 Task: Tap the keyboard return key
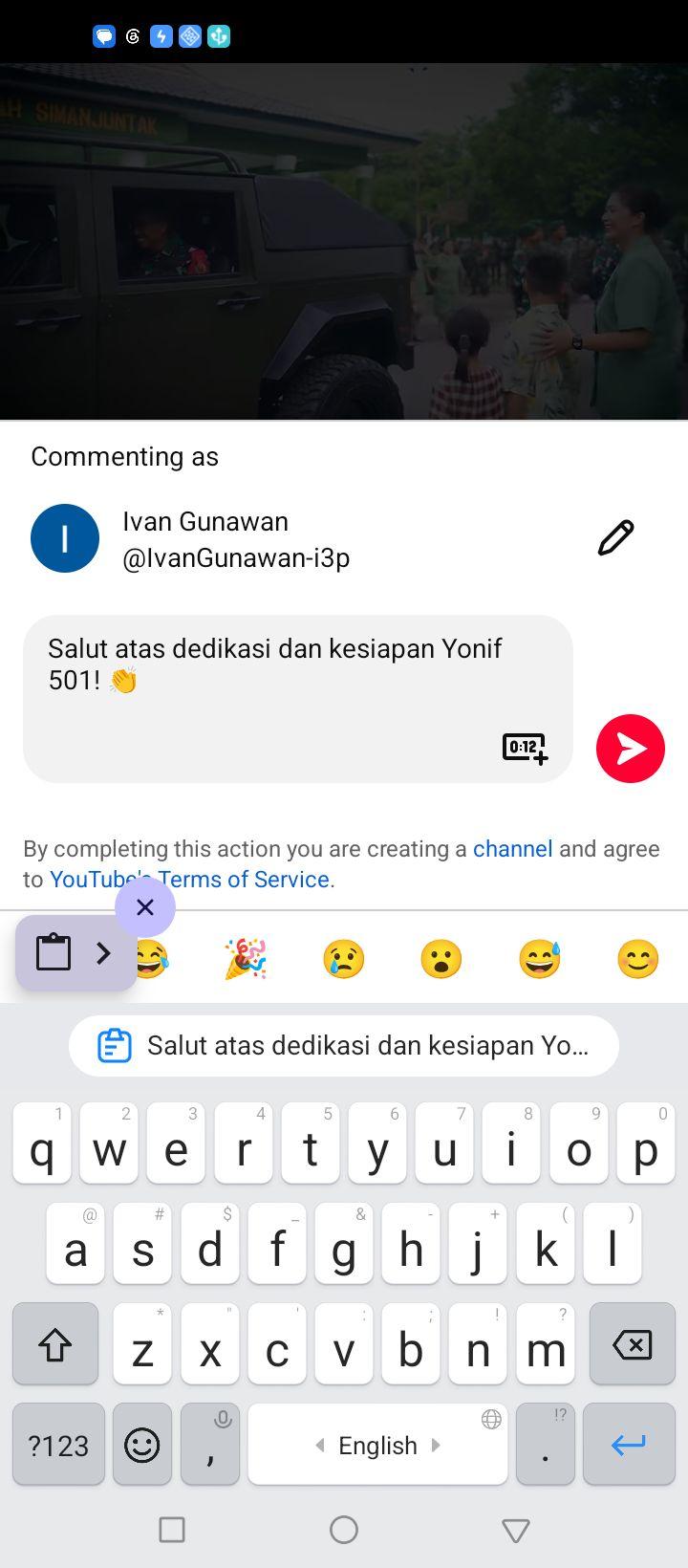(x=629, y=1445)
